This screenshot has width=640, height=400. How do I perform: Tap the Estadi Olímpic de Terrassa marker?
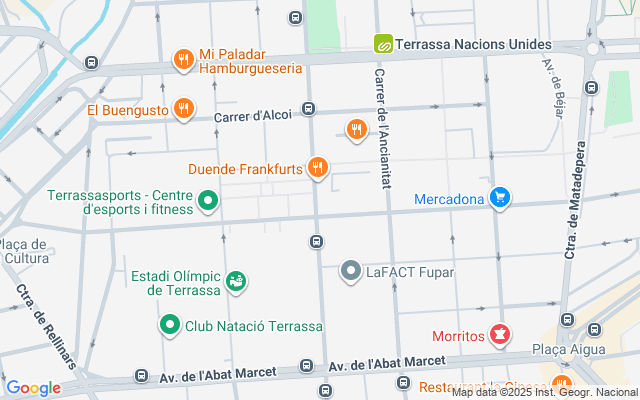[x=236, y=283]
